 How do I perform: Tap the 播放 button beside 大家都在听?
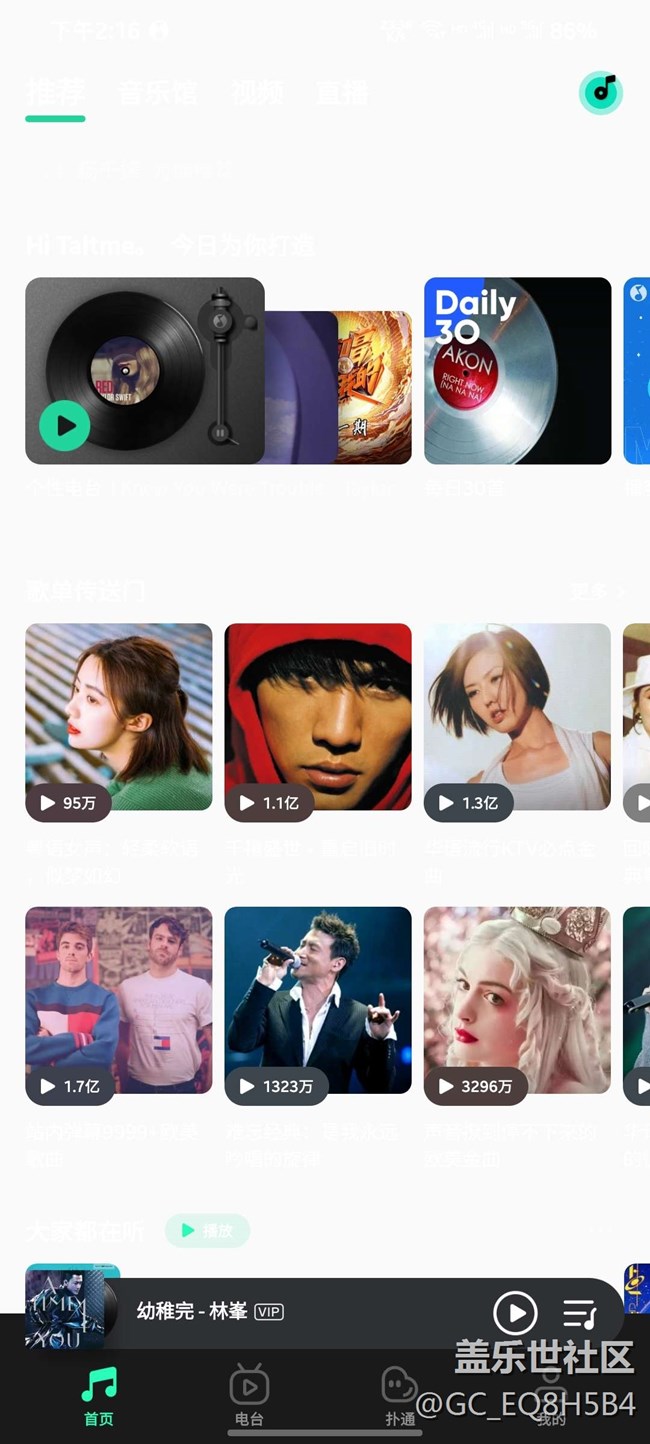point(207,1231)
